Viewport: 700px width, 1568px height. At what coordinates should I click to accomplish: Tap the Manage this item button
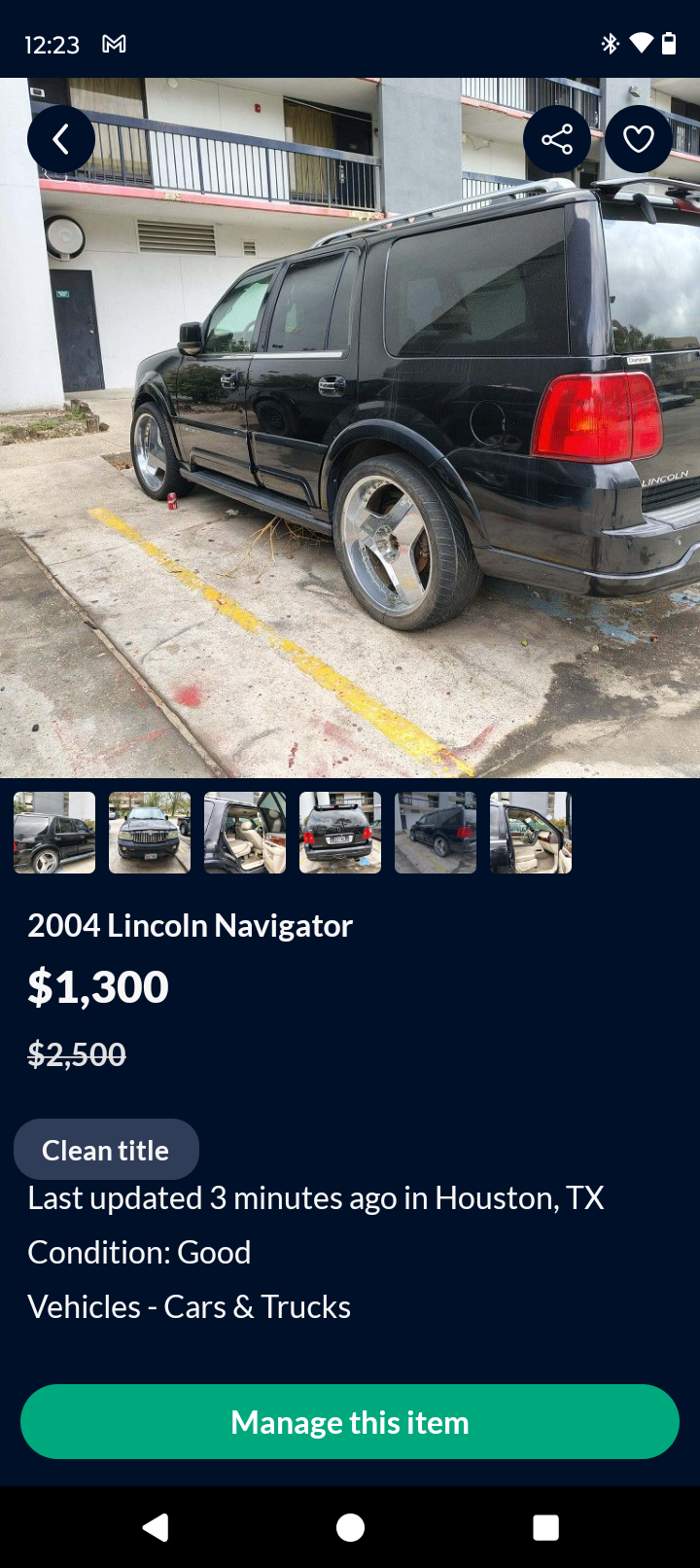tap(350, 1422)
